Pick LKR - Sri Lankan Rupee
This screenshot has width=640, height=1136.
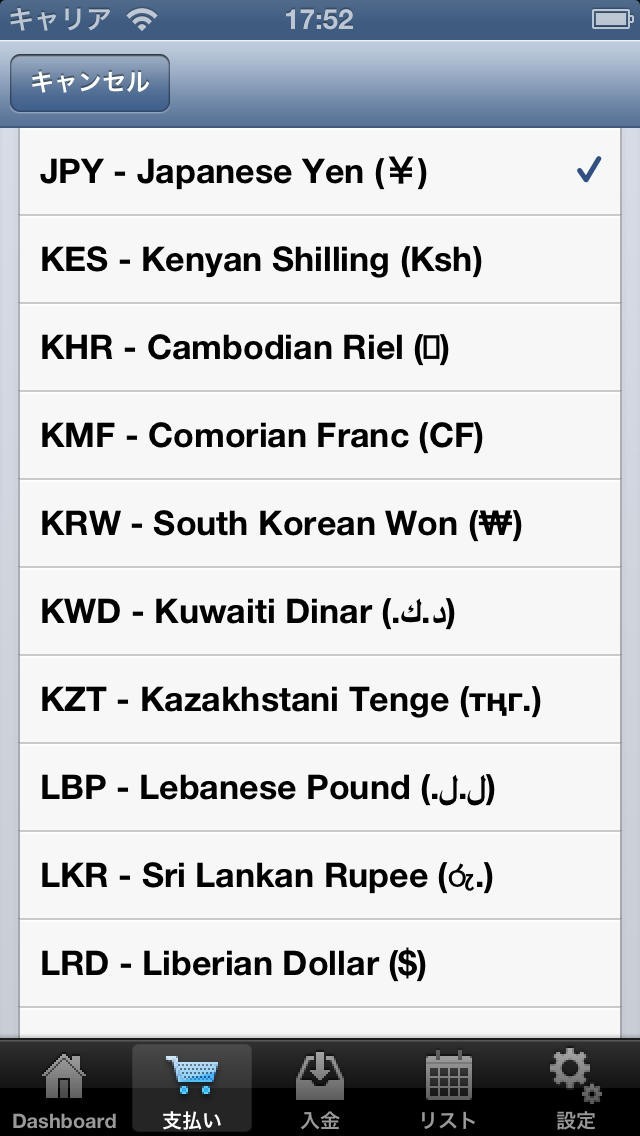pos(320,876)
